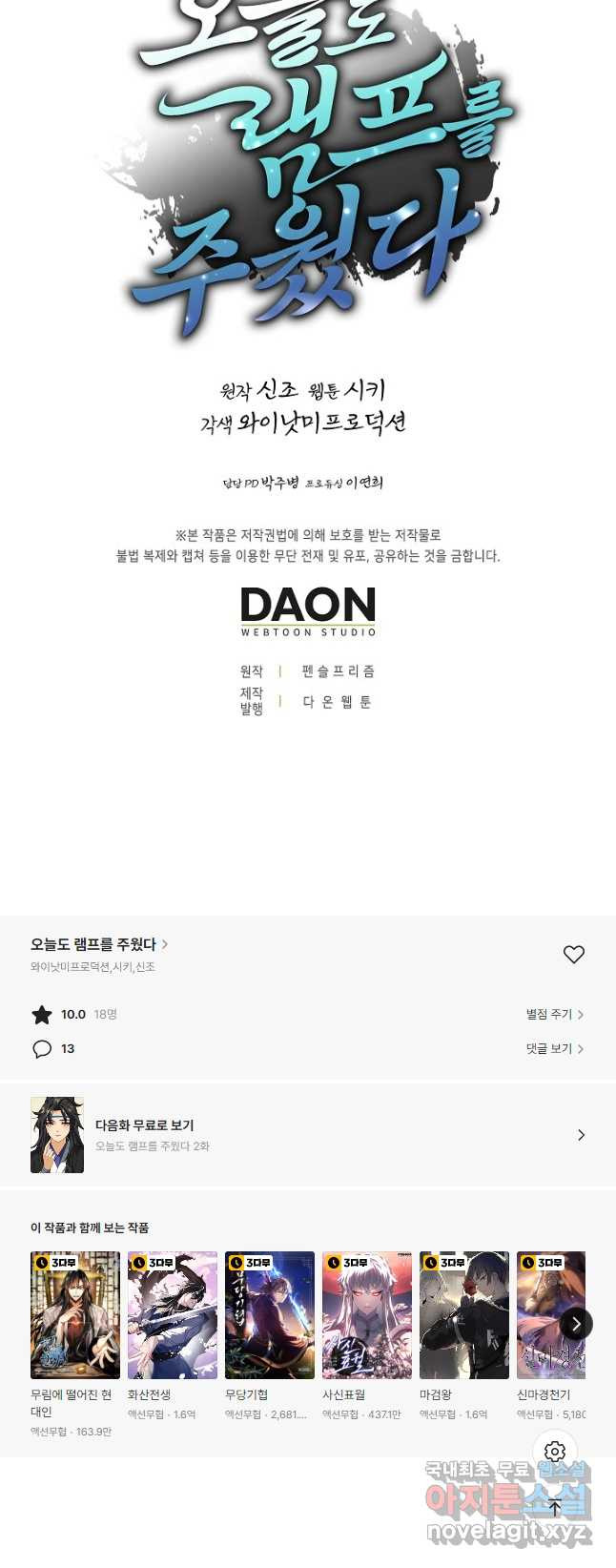Open viewer settings gear
The width and height of the screenshot is (616, 1568).
pos(555,1453)
